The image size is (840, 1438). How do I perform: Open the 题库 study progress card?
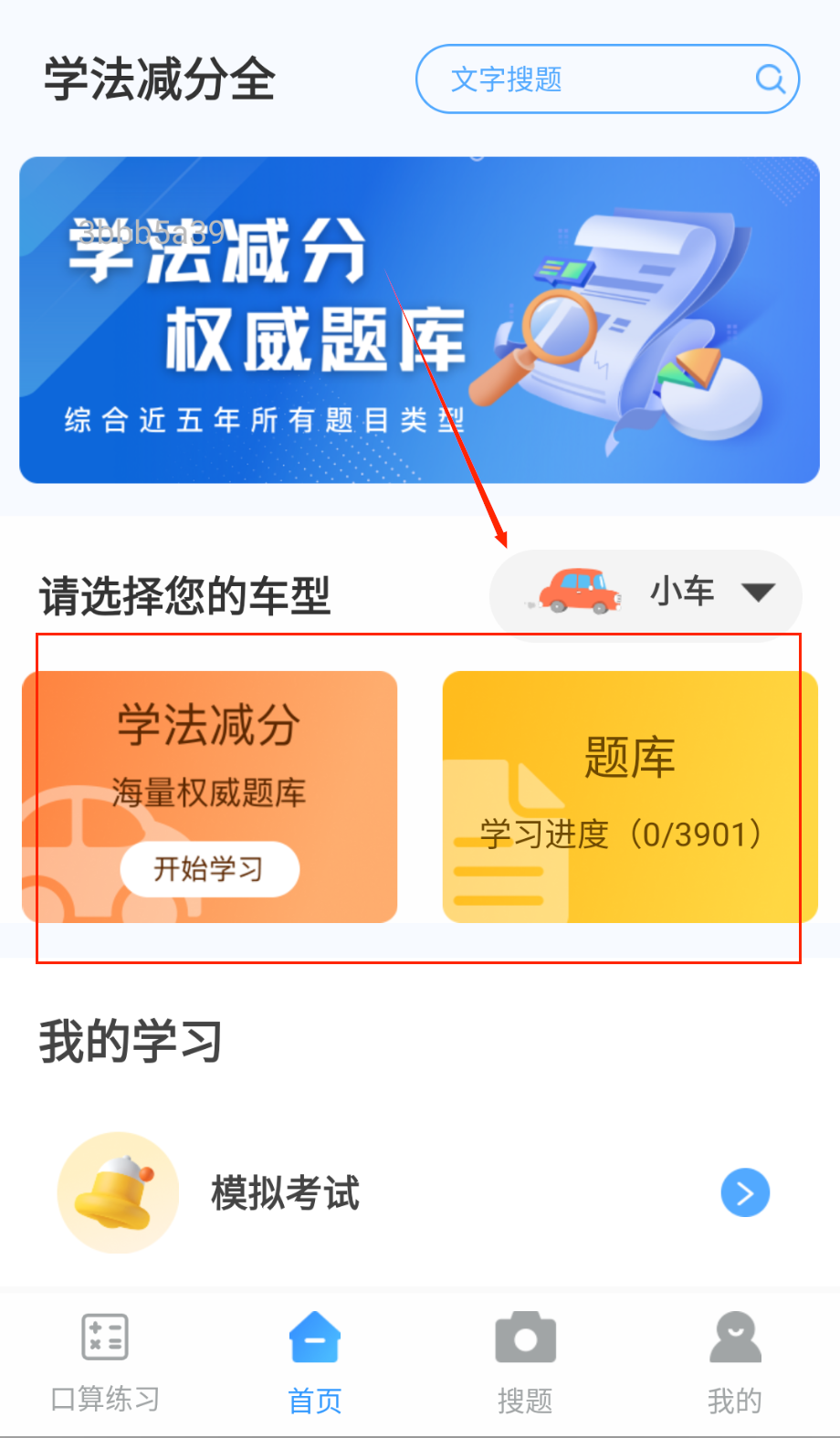pos(629,797)
